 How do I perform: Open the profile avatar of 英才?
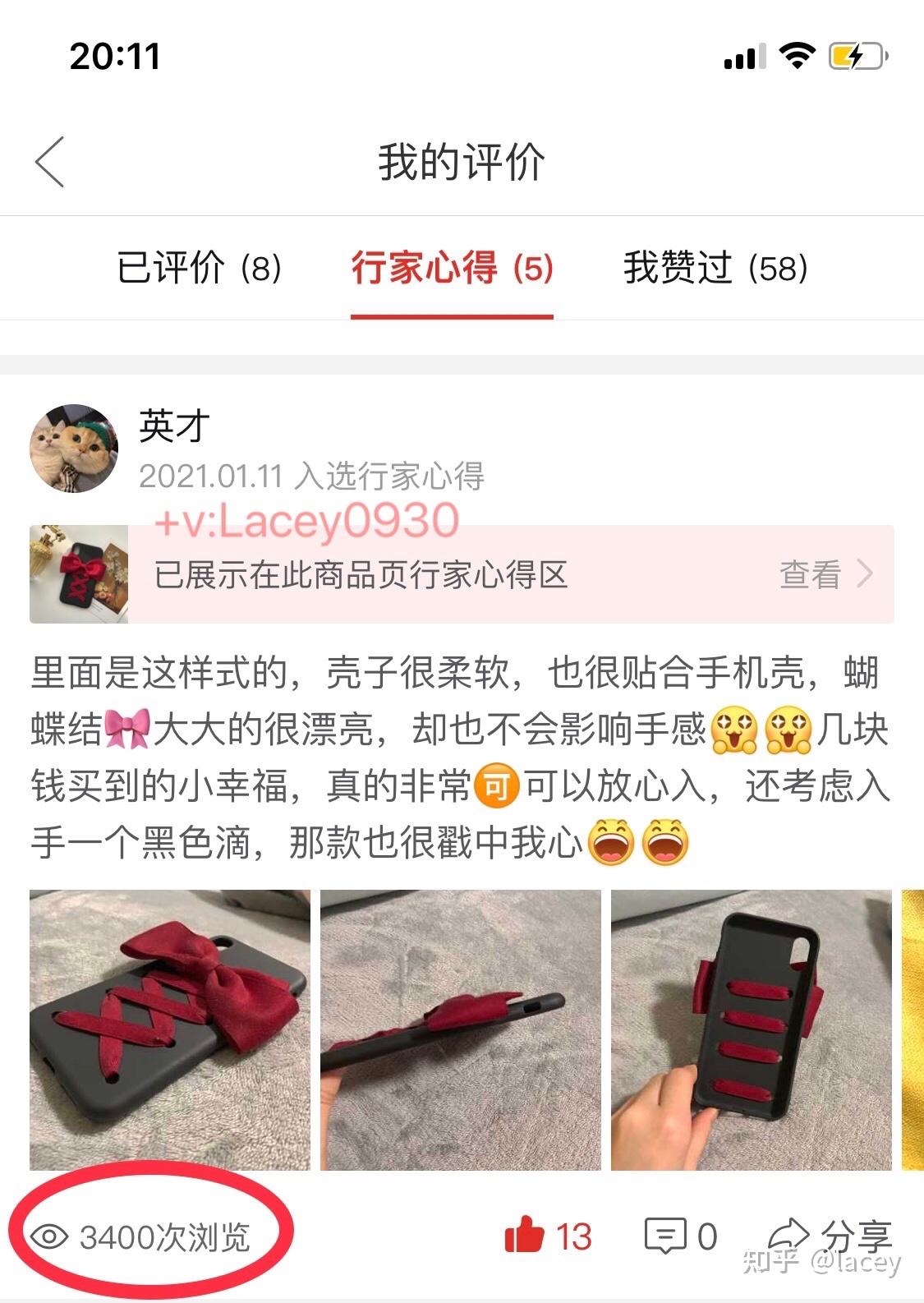pos(74,449)
